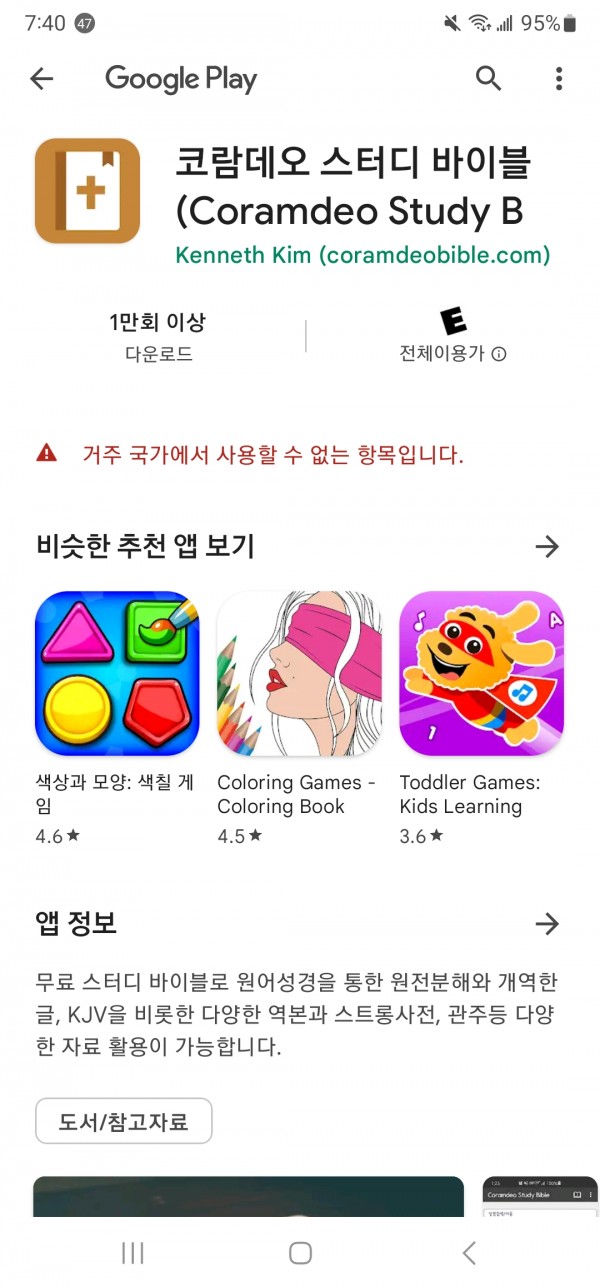Image resolution: width=600 pixels, height=1287 pixels.
Task: Open recent apps from navigation bar
Action: click(x=133, y=1253)
